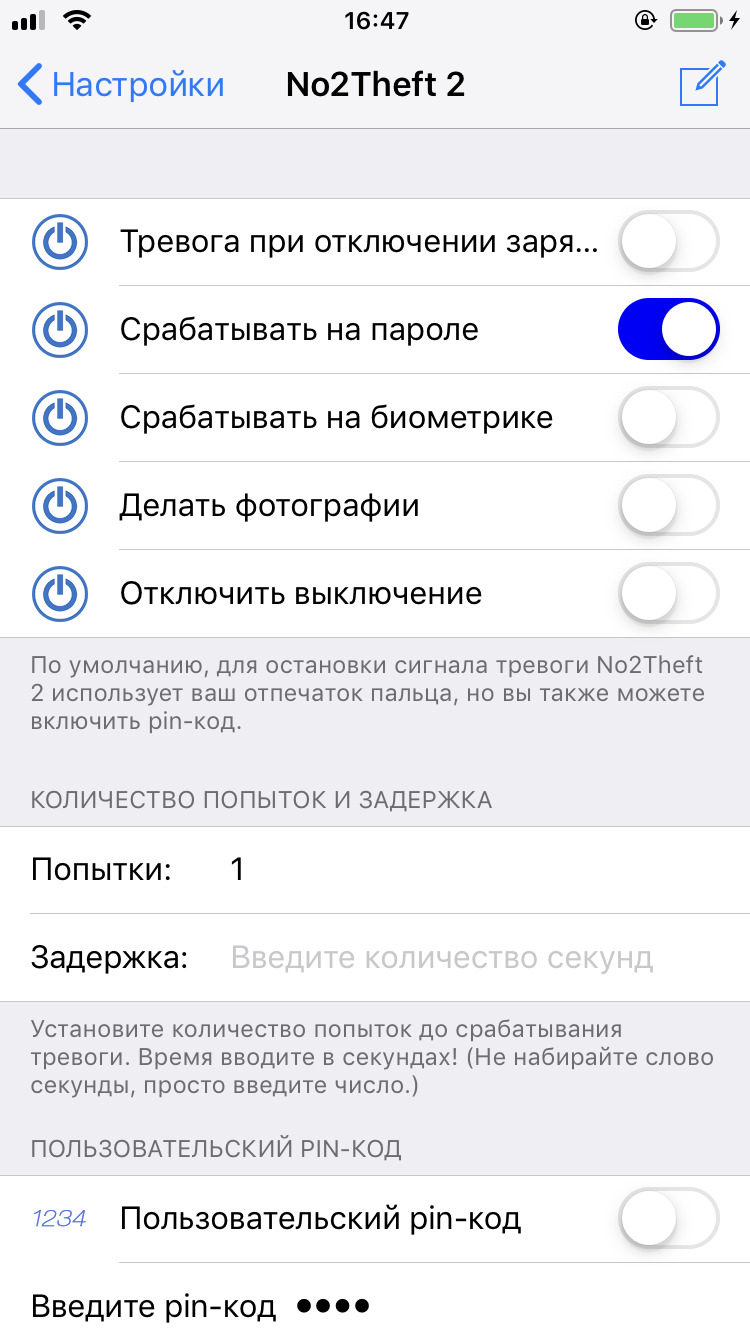Image resolution: width=750 pixels, height=1334 pixels.
Task: Edit the Попытки field
Action: point(480,870)
